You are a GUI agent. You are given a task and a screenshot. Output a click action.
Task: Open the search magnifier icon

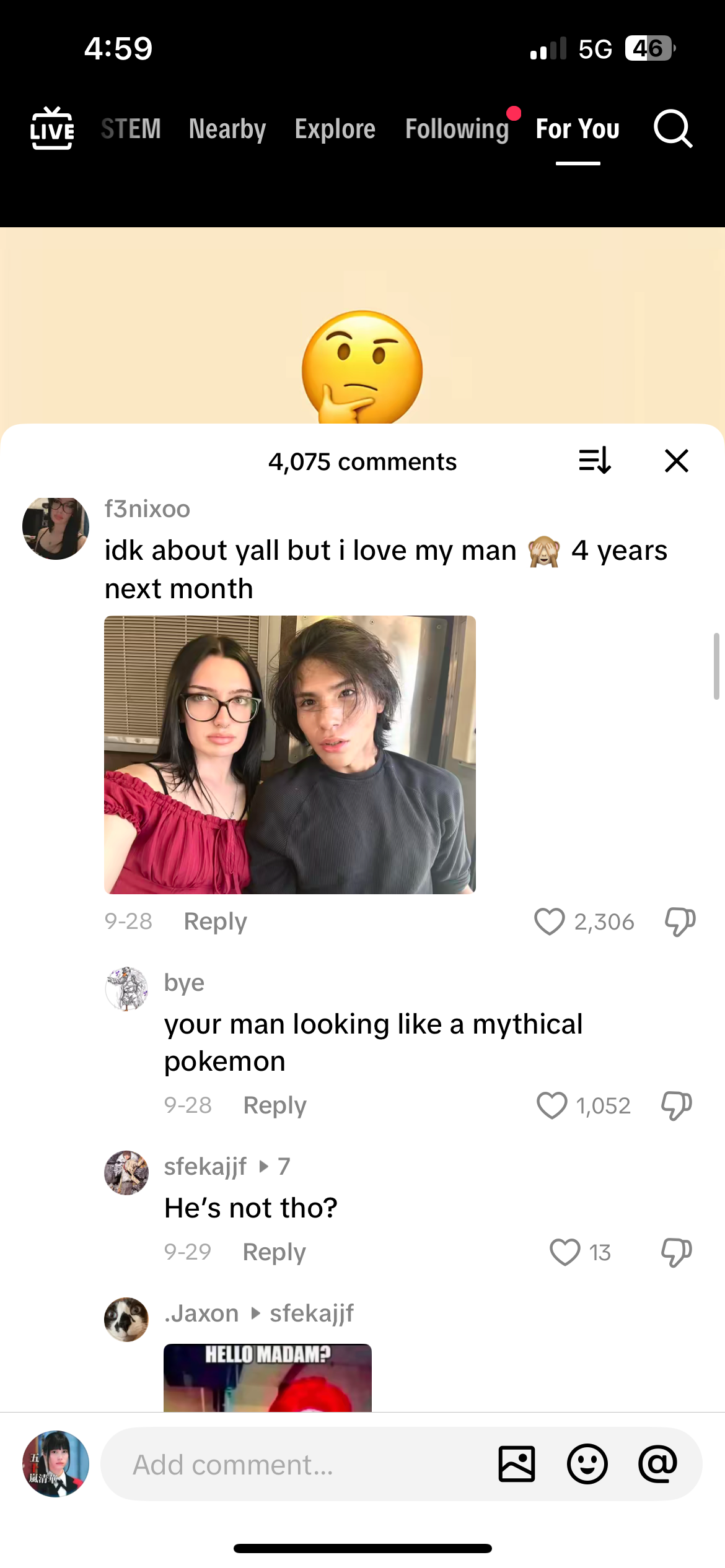(x=673, y=129)
